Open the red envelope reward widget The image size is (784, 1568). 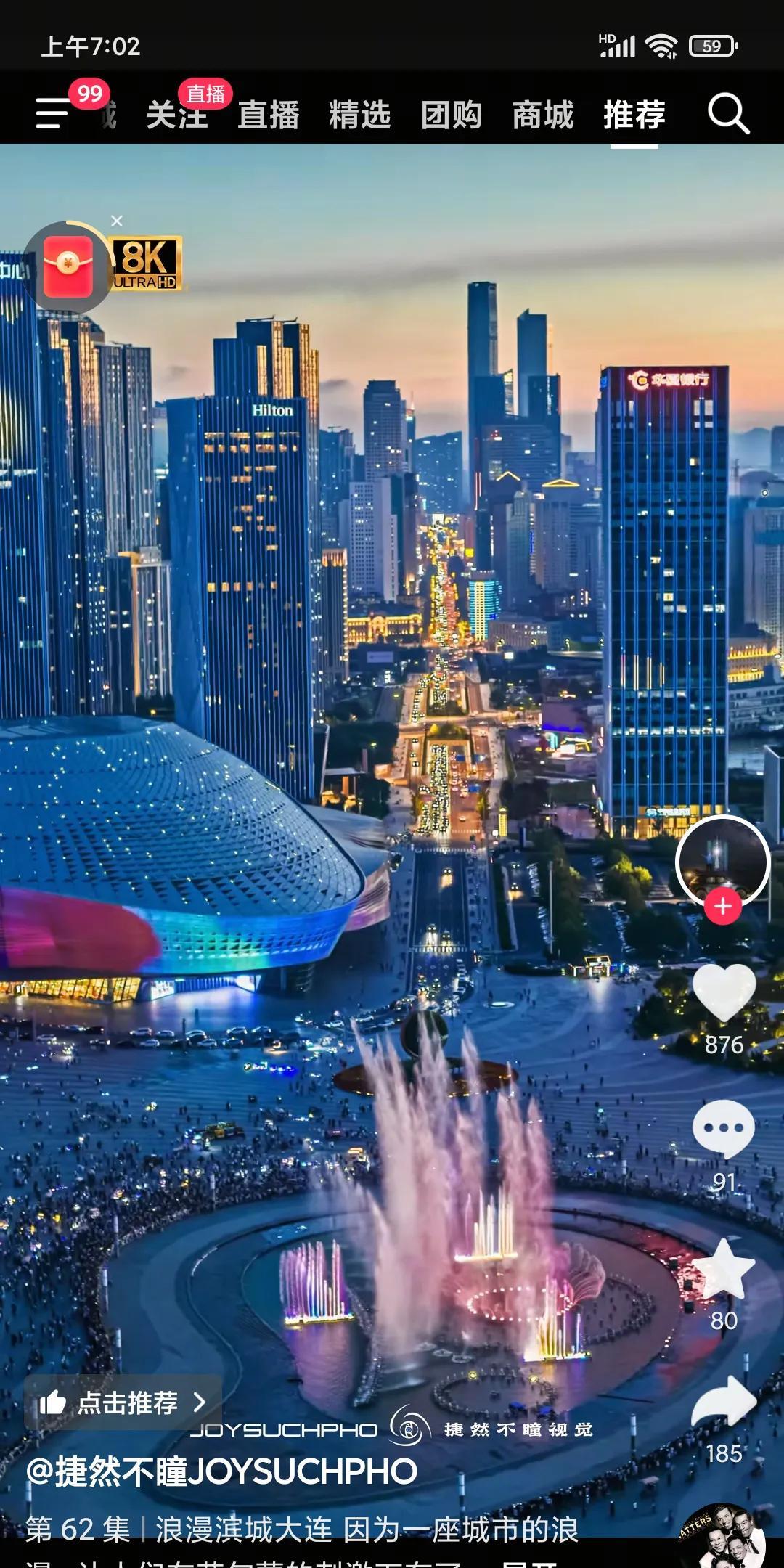pos(68,267)
